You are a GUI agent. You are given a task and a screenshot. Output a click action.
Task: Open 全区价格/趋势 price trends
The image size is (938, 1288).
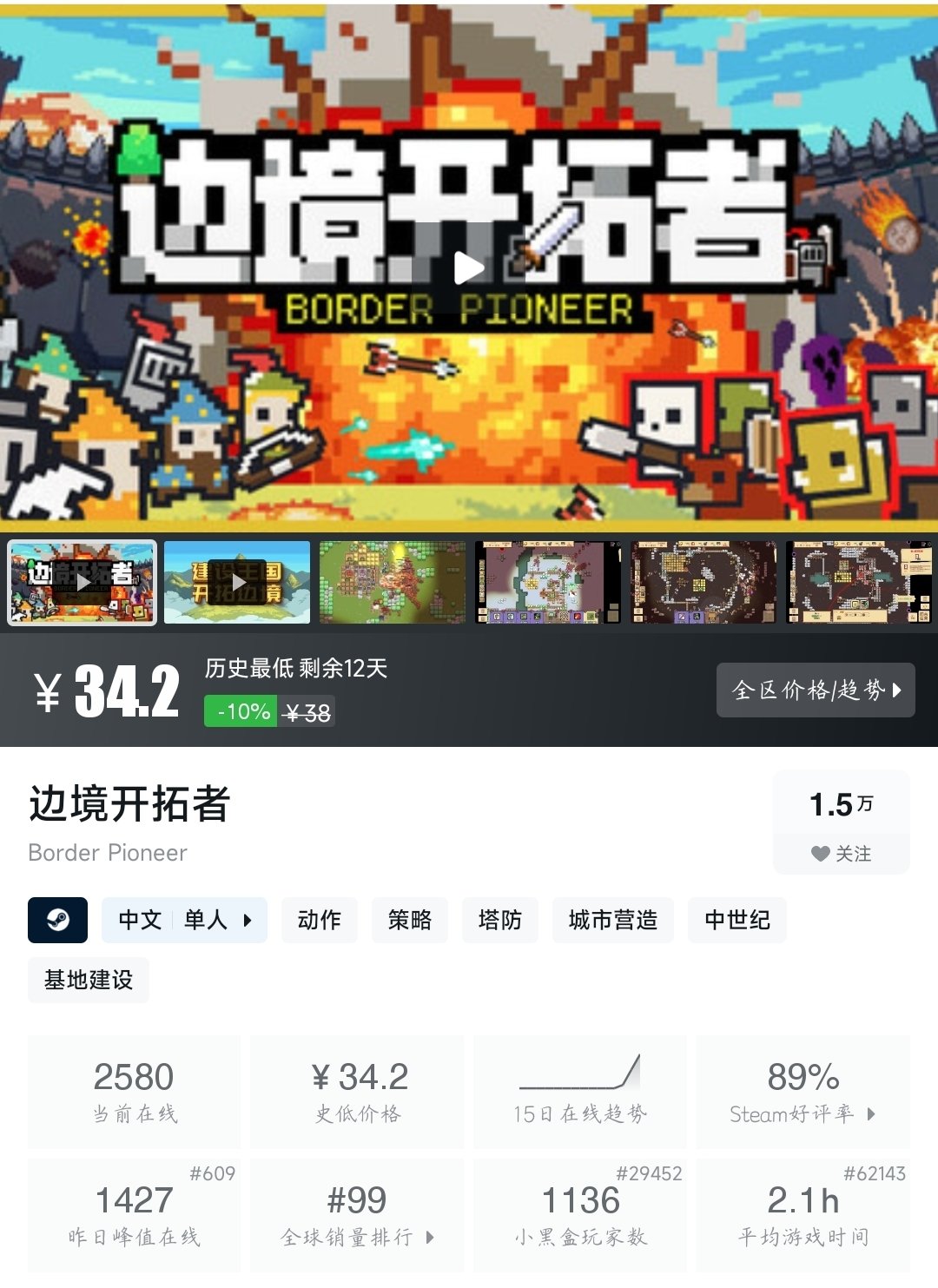click(816, 690)
